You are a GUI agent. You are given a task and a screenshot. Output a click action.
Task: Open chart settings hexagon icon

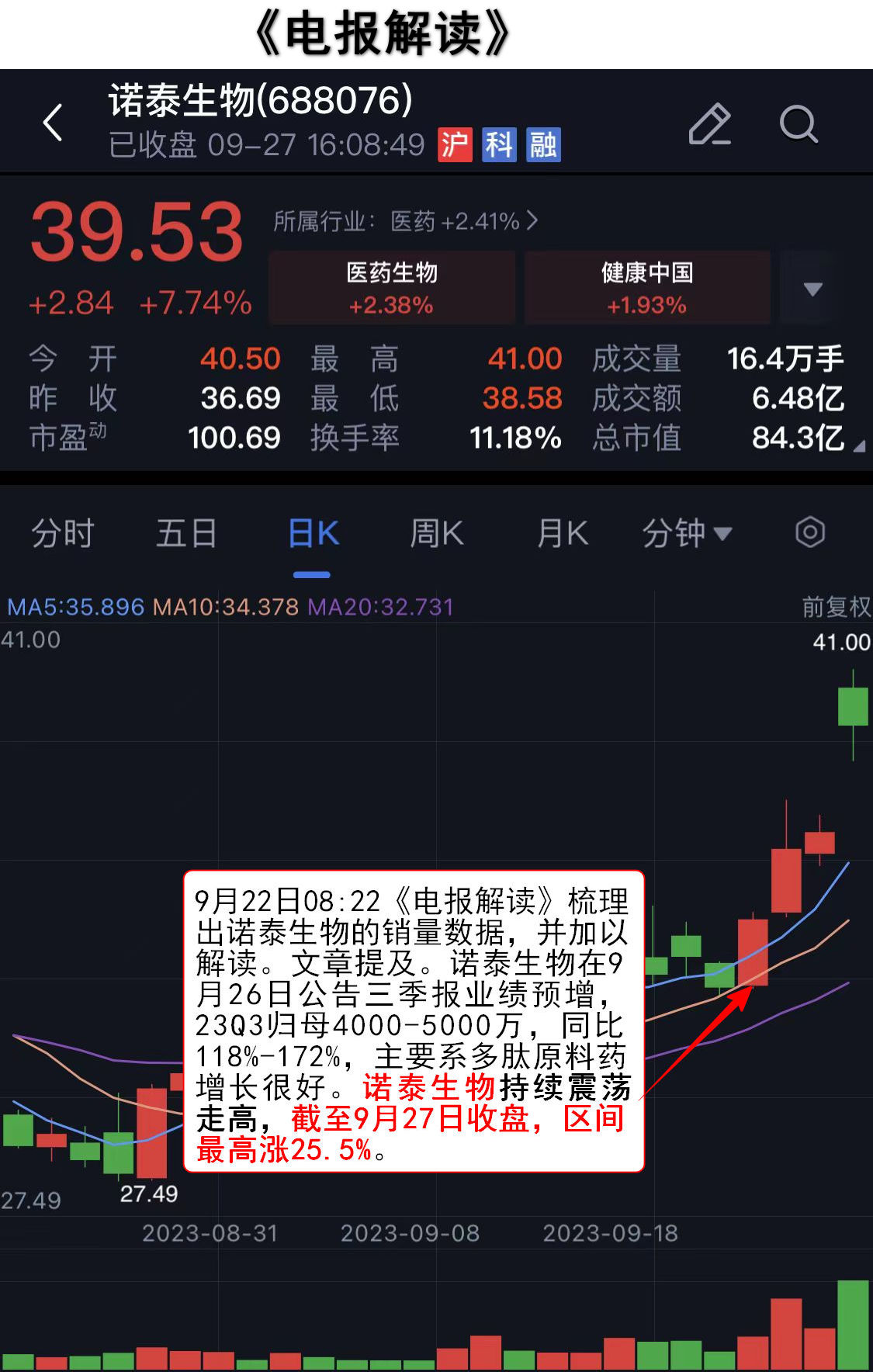pyautogui.click(x=809, y=532)
